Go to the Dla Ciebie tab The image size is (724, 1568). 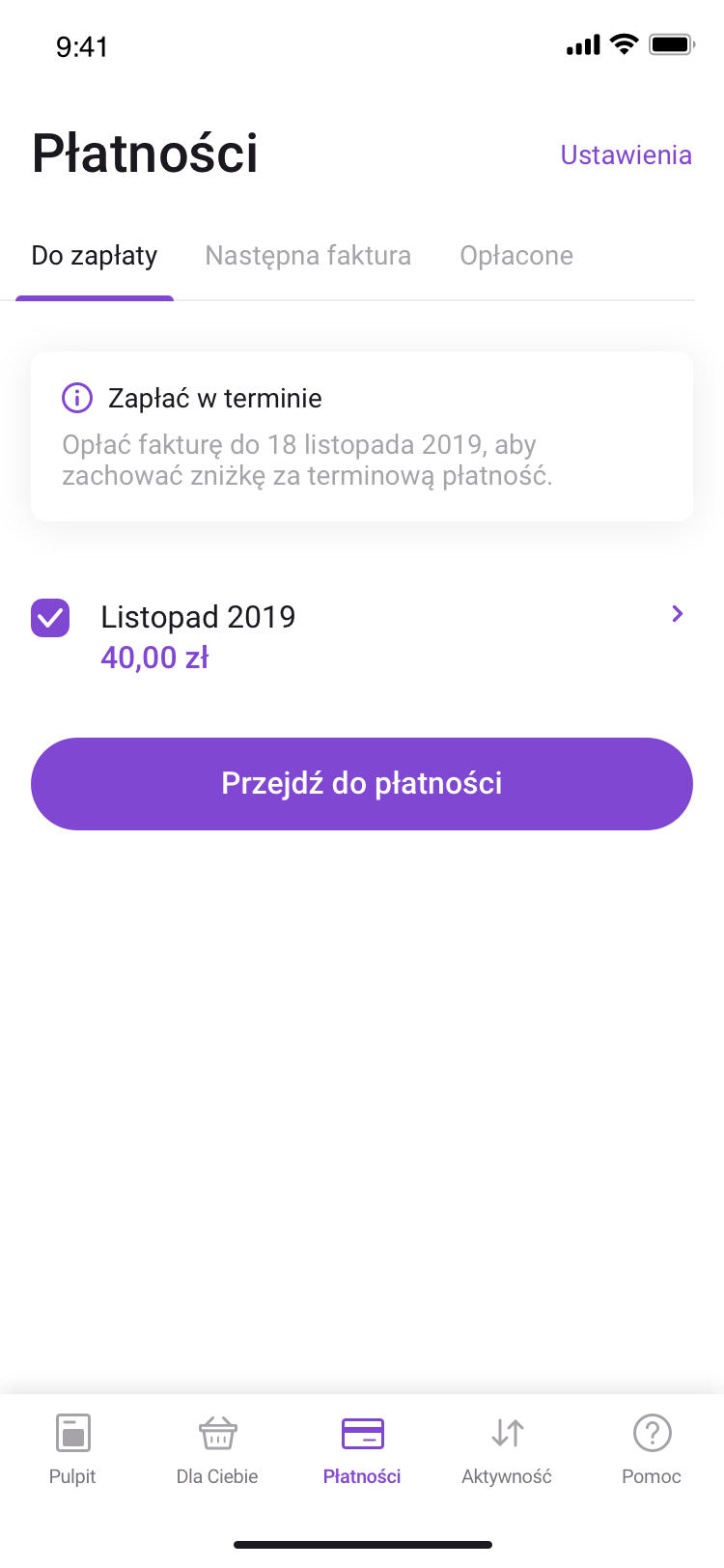(x=217, y=1448)
